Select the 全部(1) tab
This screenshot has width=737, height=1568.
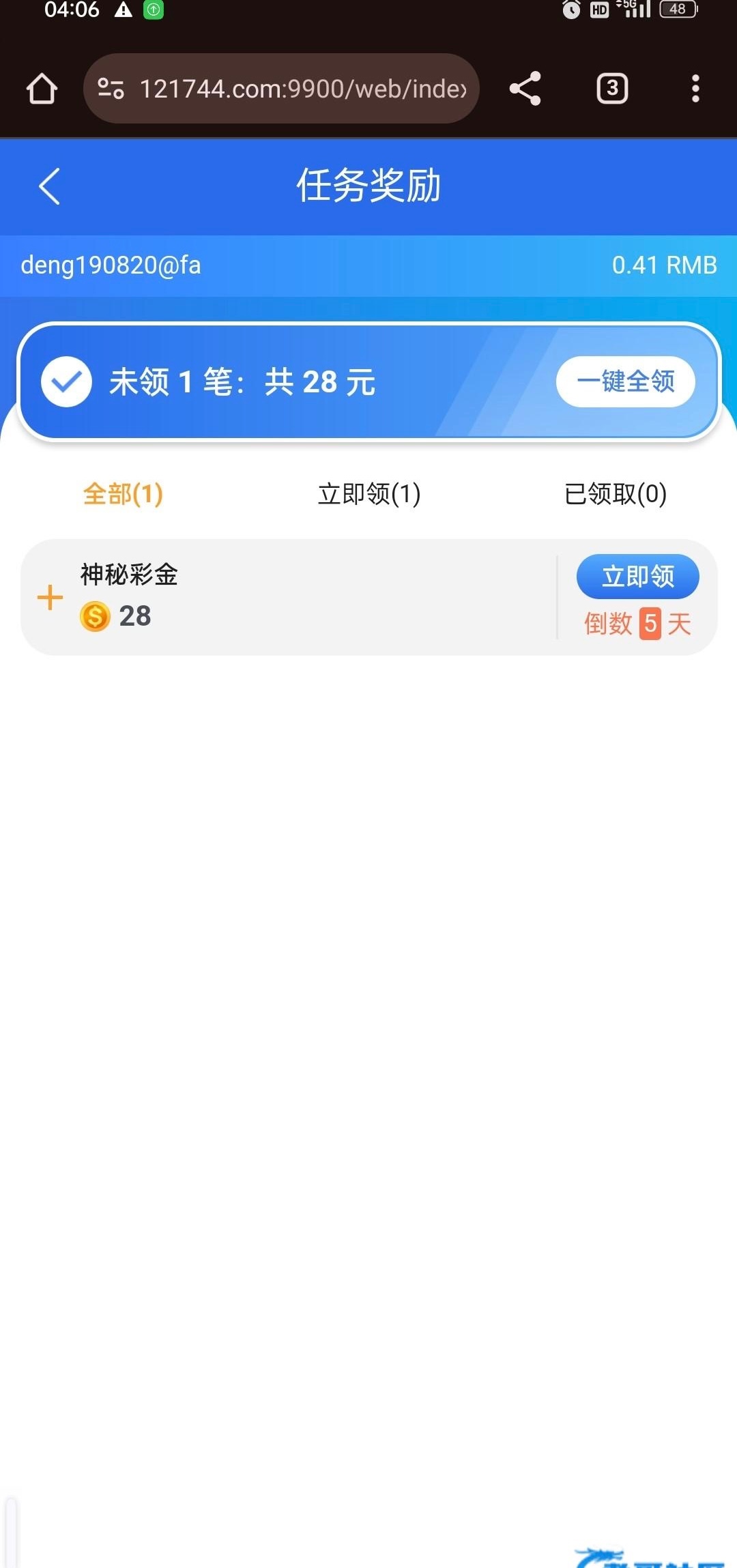click(x=123, y=495)
